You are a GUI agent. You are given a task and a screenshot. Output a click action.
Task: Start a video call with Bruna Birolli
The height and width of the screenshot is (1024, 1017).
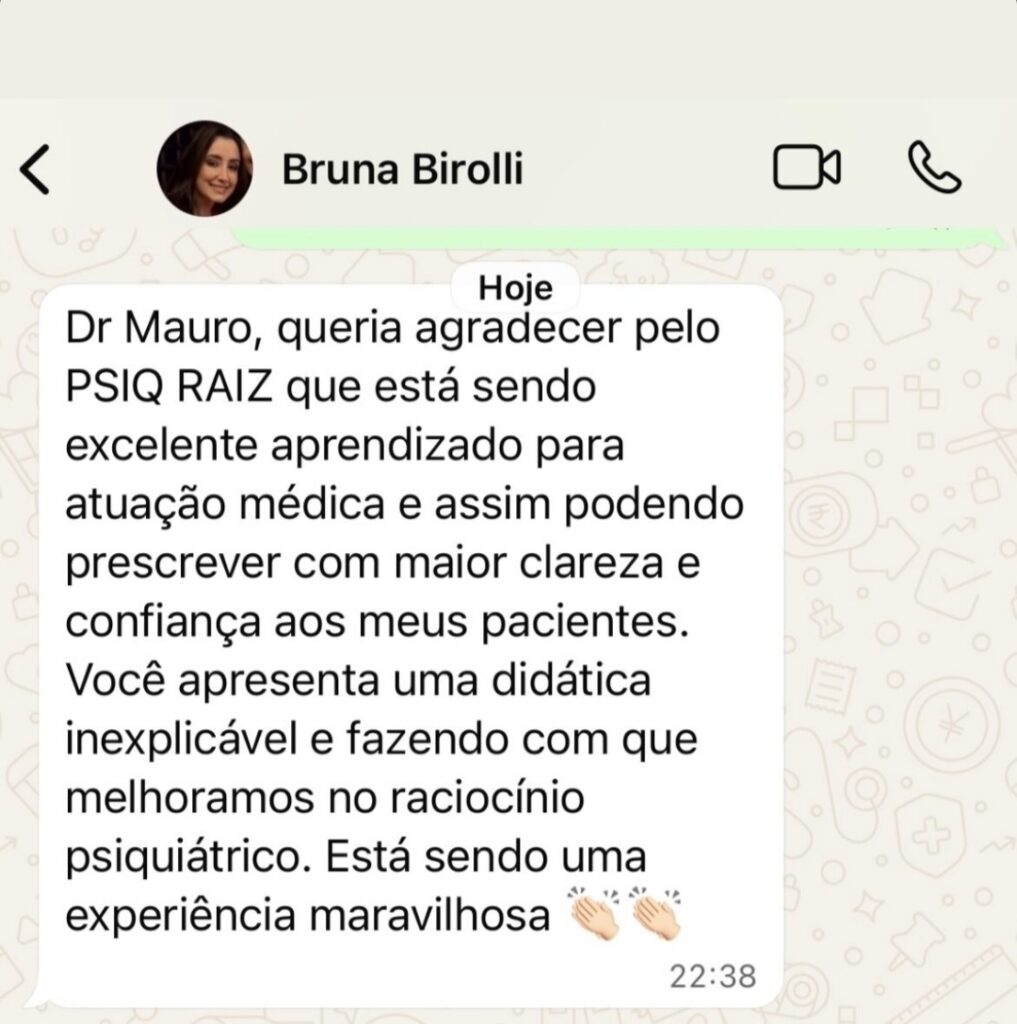click(806, 168)
